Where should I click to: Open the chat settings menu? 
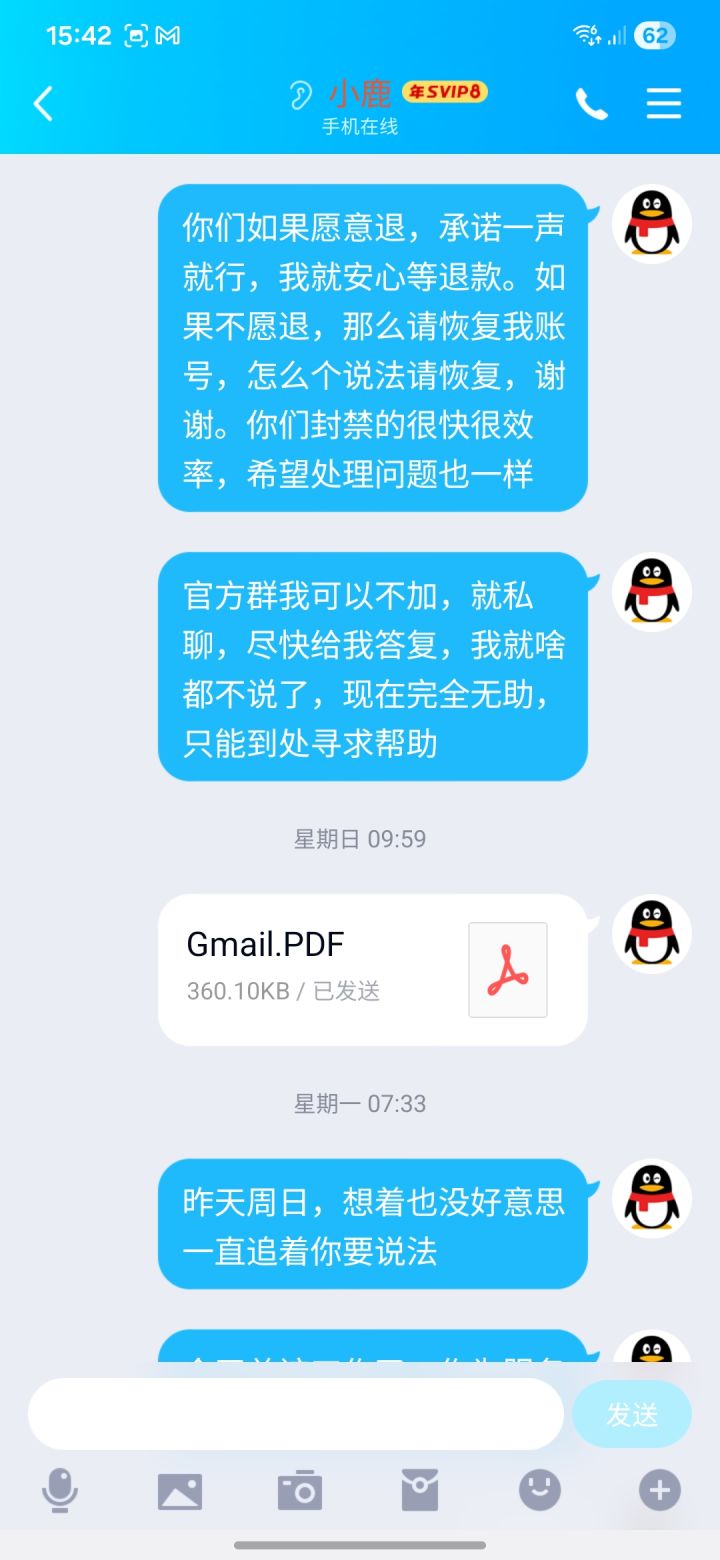point(663,103)
